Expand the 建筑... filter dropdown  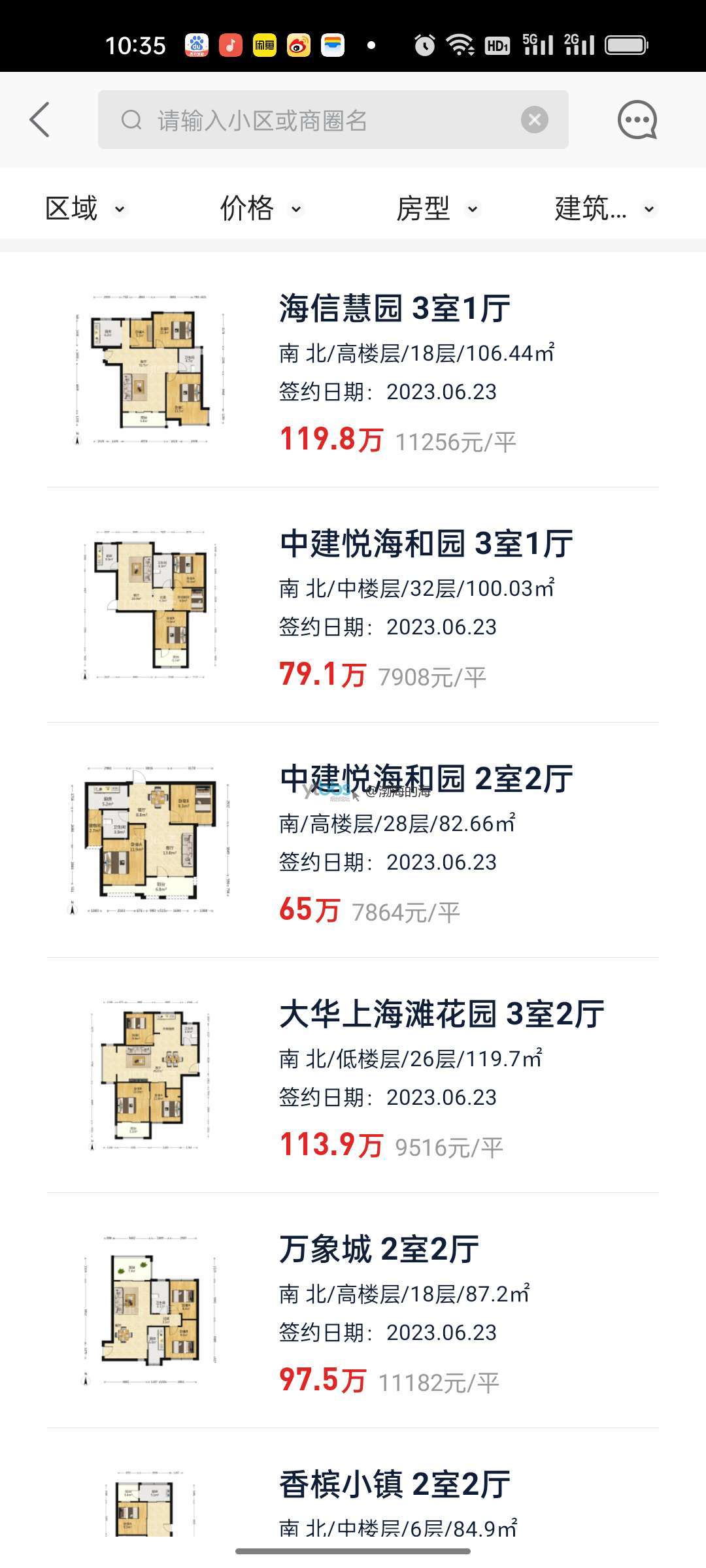pyautogui.click(x=605, y=209)
